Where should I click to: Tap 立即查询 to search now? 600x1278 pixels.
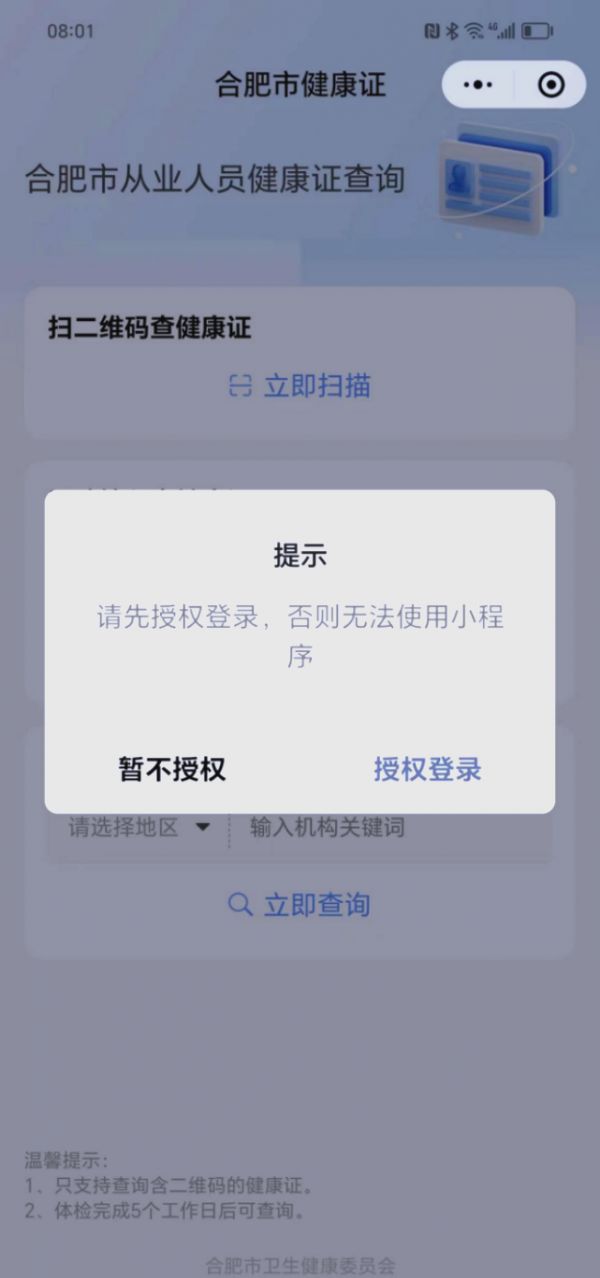coord(300,905)
